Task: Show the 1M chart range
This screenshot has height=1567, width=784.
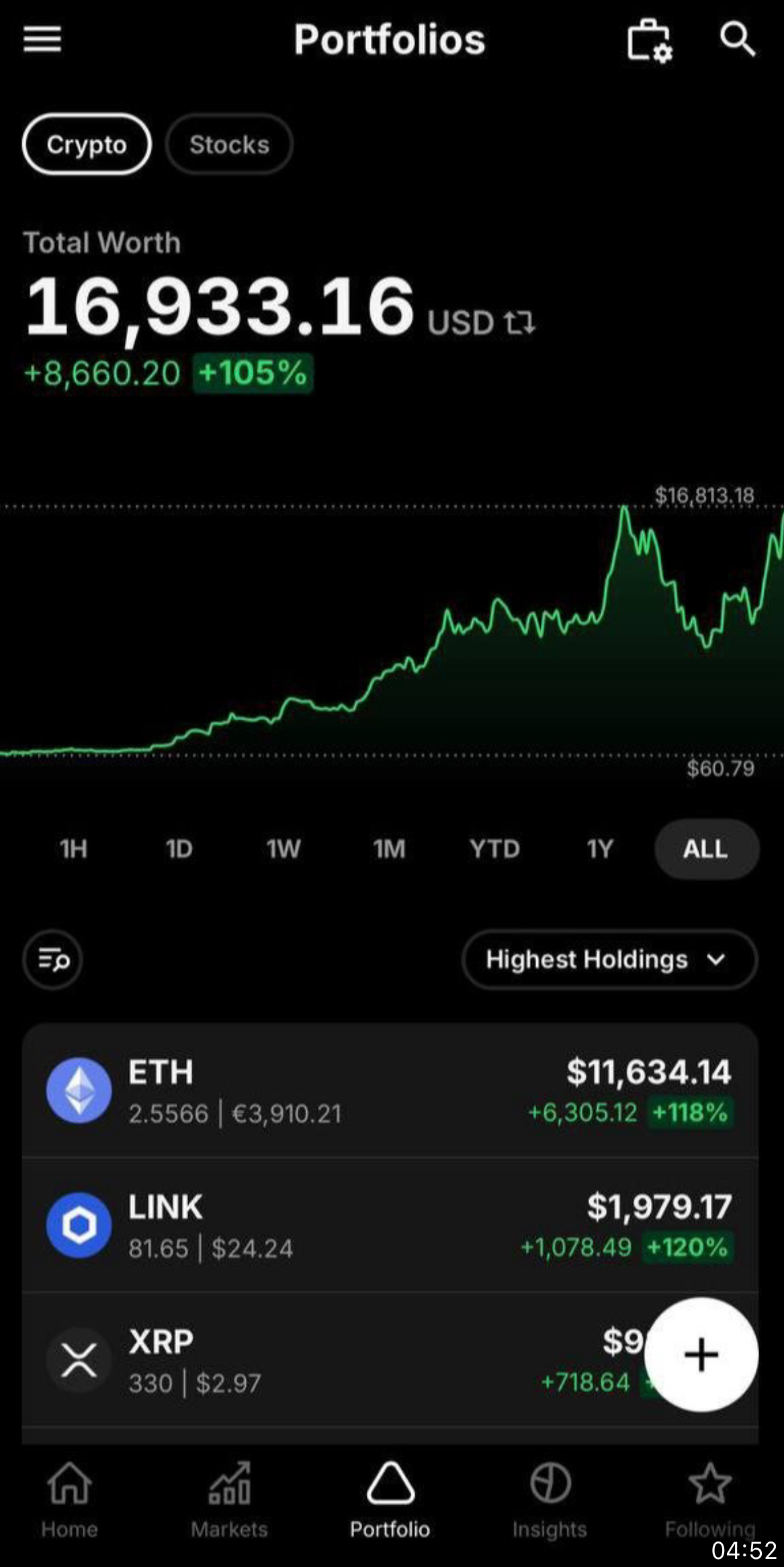Action: tap(390, 849)
